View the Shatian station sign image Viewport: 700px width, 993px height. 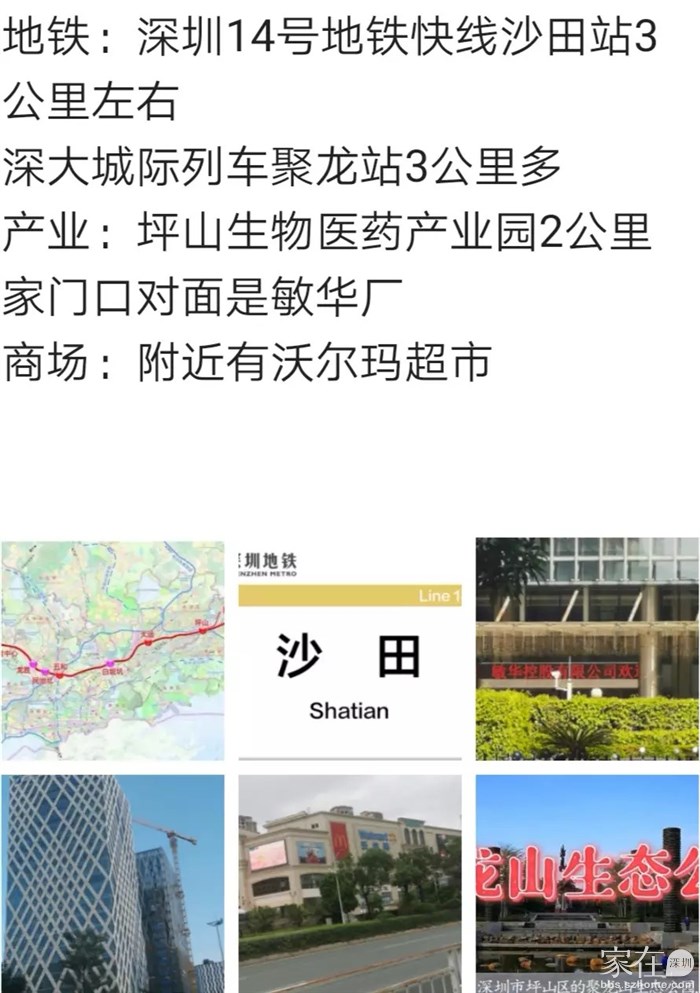pos(349,650)
